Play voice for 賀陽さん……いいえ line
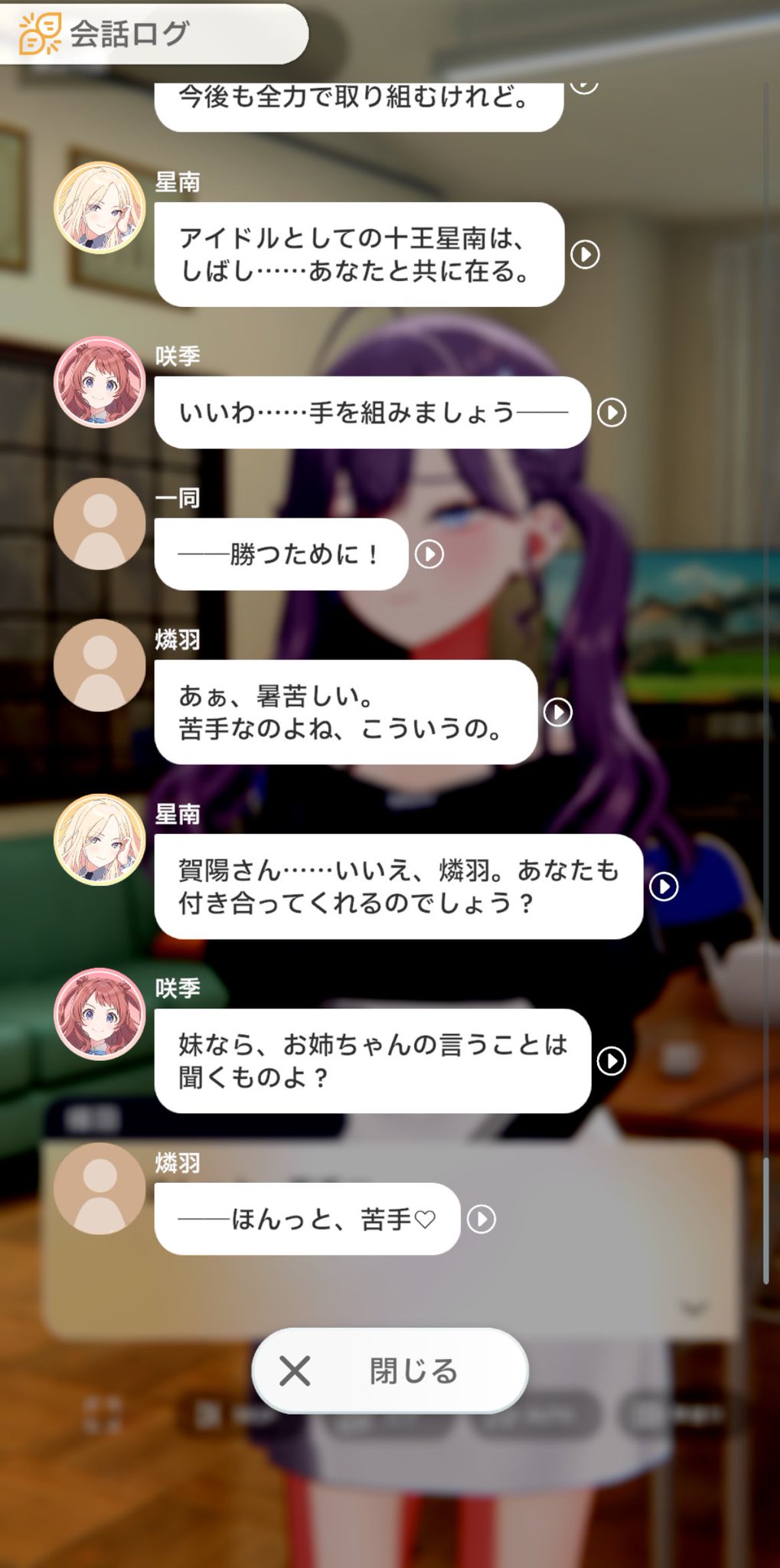This screenshot has width=780, height=1568. tap(664, 887)
